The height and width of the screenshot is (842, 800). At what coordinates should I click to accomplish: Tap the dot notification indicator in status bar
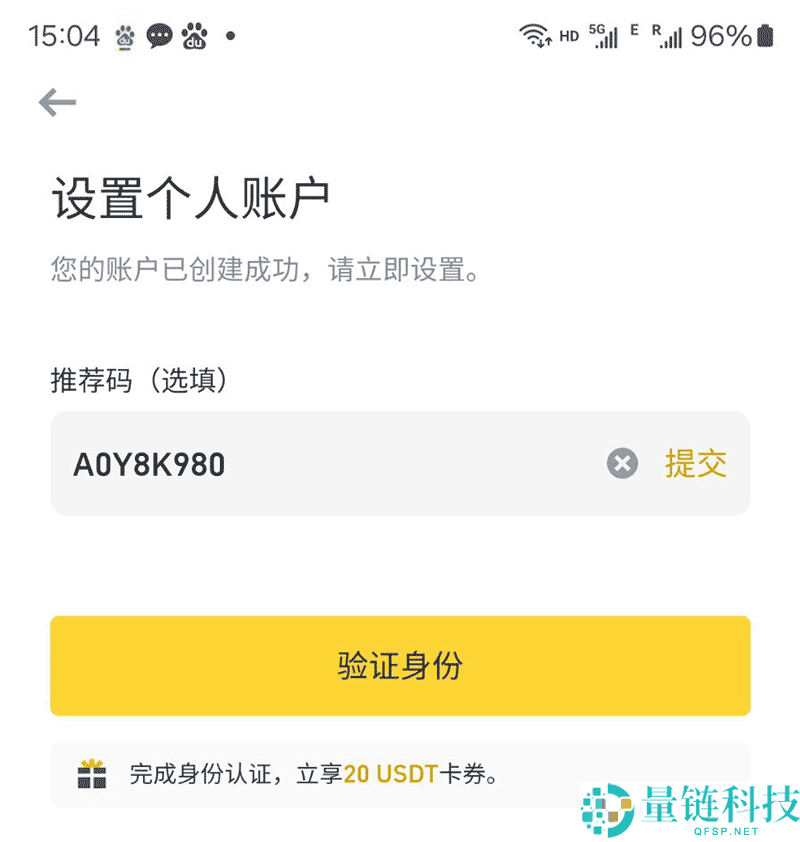[228, 38]
